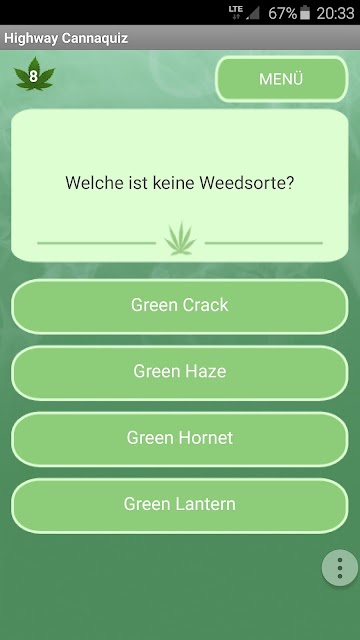Screen dimensions: 360x640
Task: Choose Green Haze as the answer
Action: [x=180, y=373]
